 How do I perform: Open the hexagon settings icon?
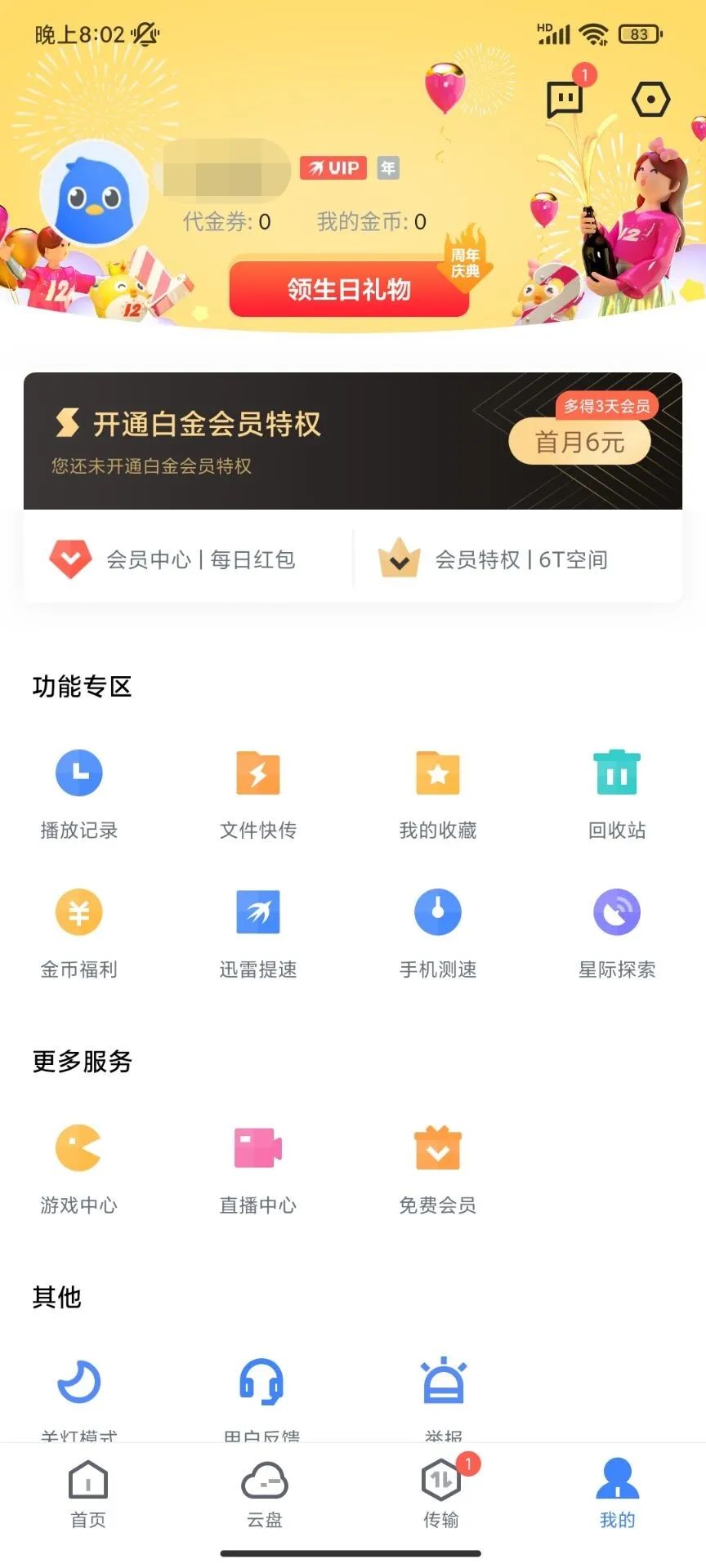[650, 100]
